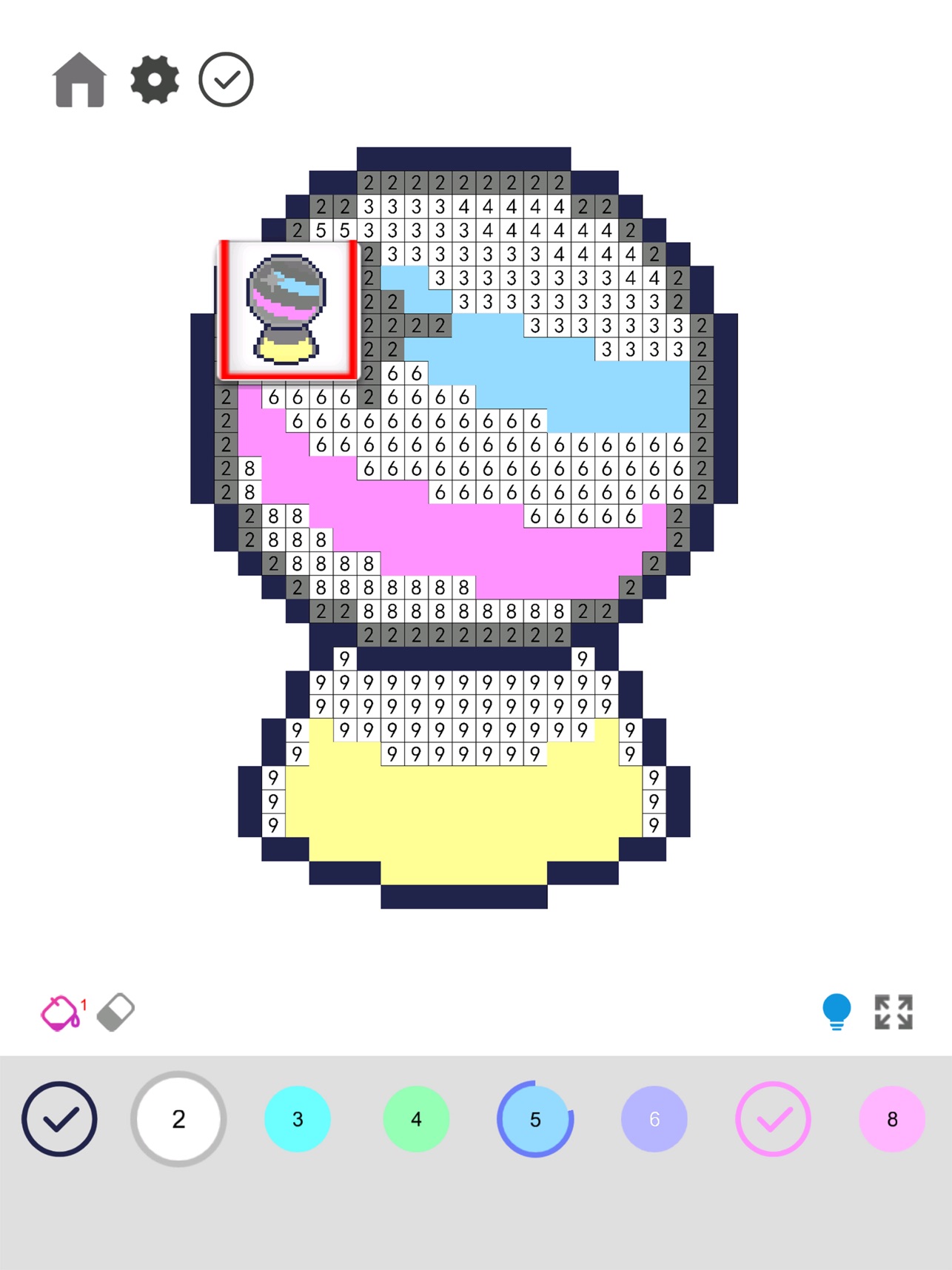Choose blue color number 5
The width and height of the screenshot is (952, 1270).
(535, 1118)
